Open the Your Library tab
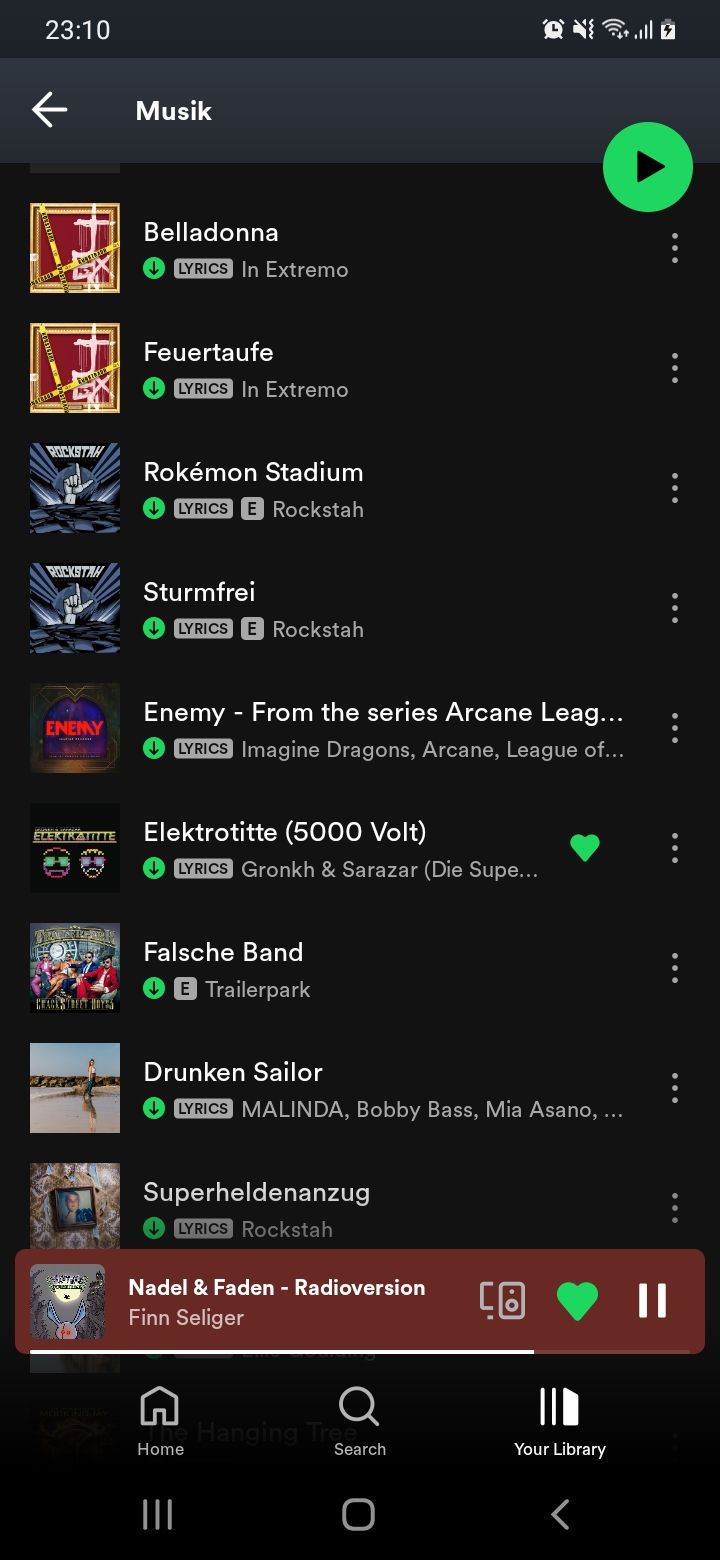Viewport: 720px width, 1560px height. [560, 1421]
